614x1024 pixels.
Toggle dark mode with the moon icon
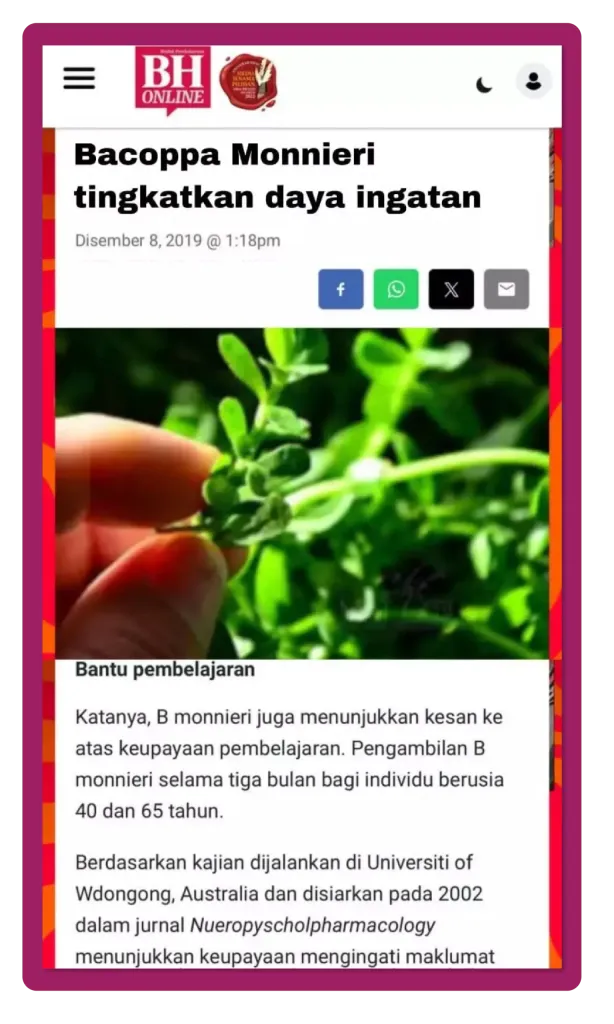point(484,84)
